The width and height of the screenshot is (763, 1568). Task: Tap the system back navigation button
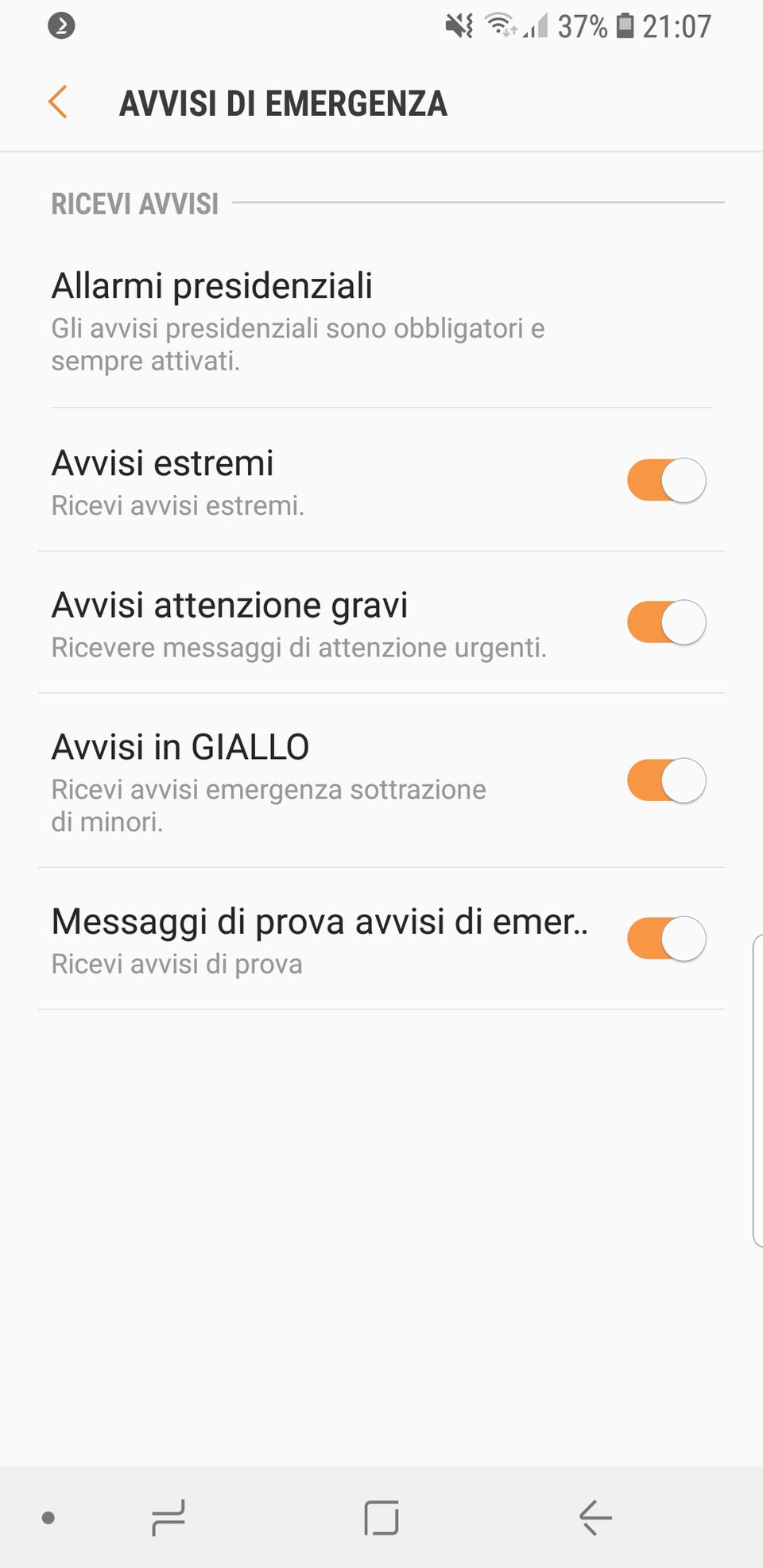coord(595,1517)
